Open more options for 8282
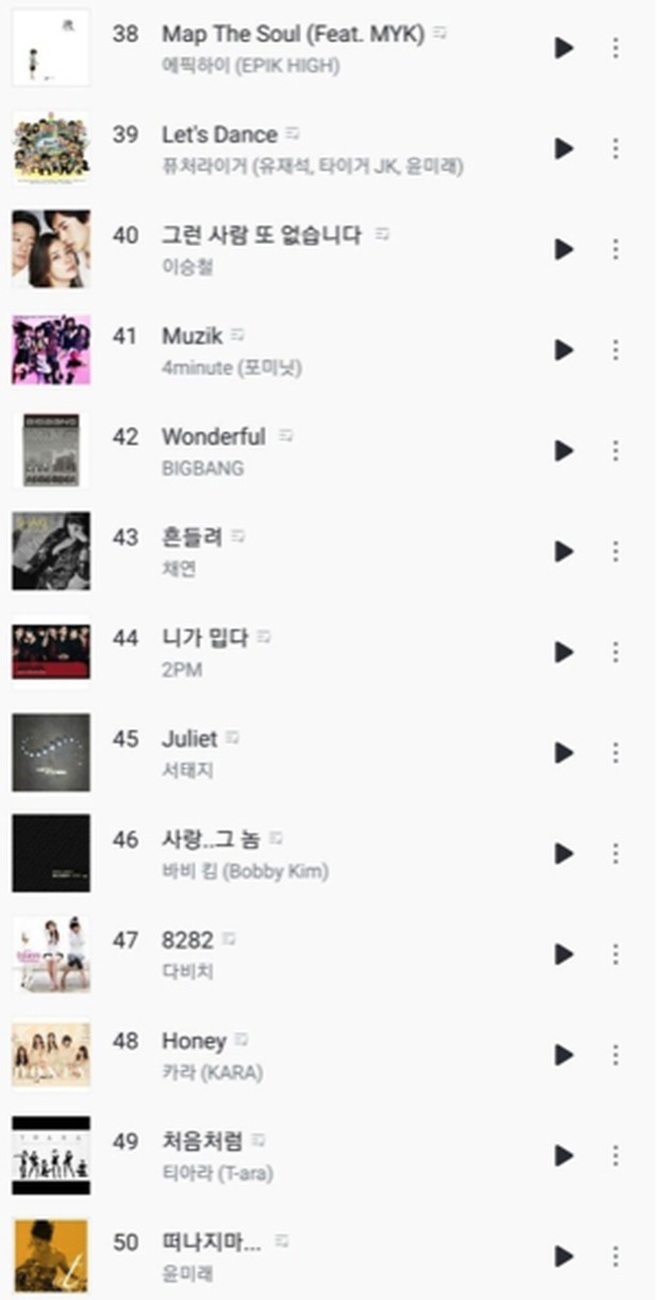The height and width of the screenshot is (1300, 660). [x=615, y=954]
